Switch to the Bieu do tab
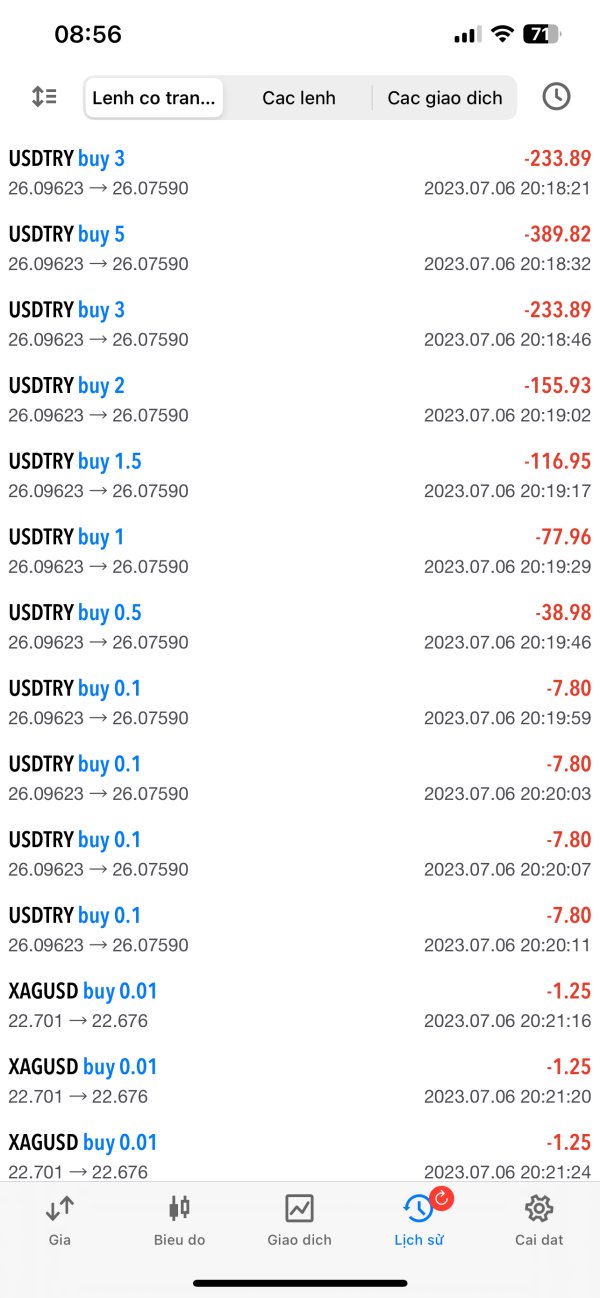 [x=179, y=1220]
